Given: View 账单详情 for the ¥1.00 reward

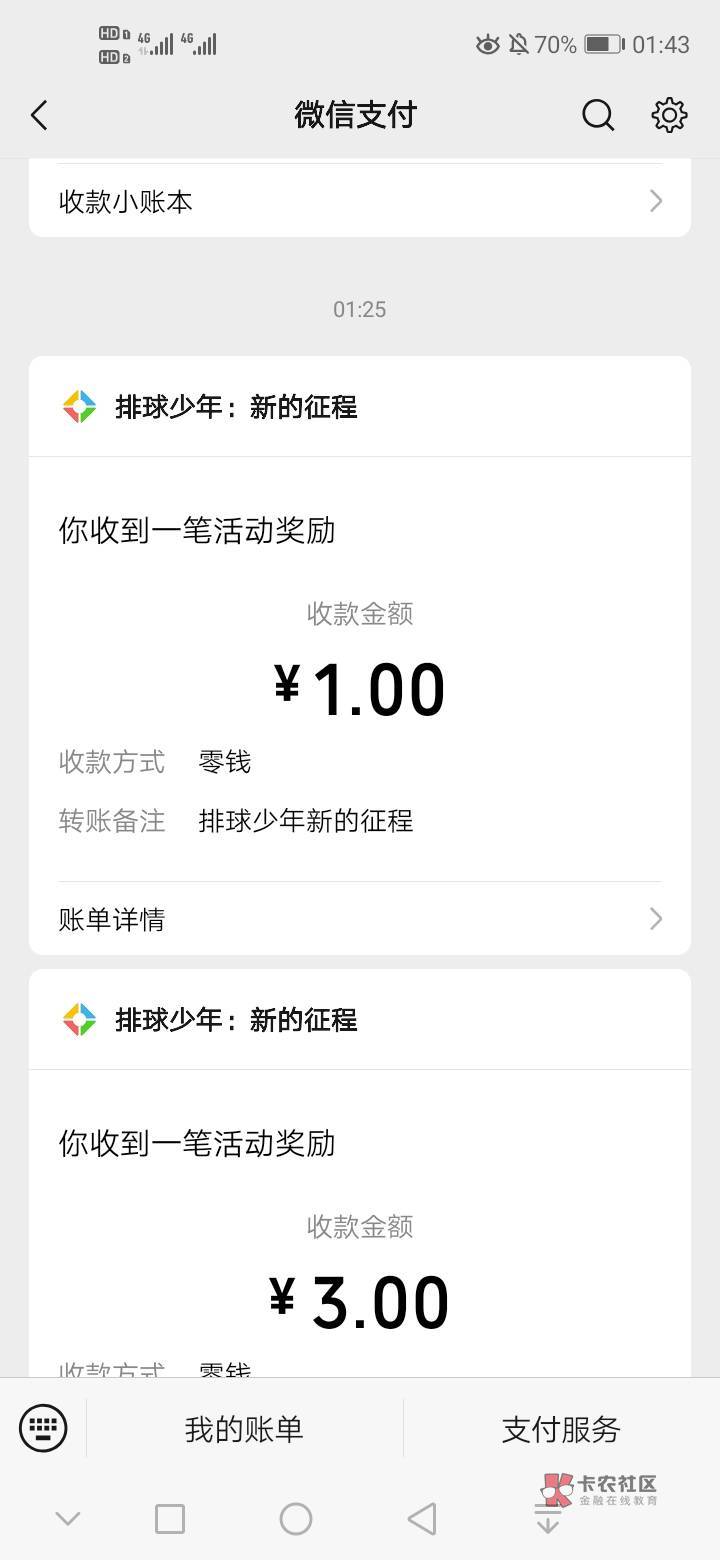Looking at the screenshot, I should click(x=360, y=919).
